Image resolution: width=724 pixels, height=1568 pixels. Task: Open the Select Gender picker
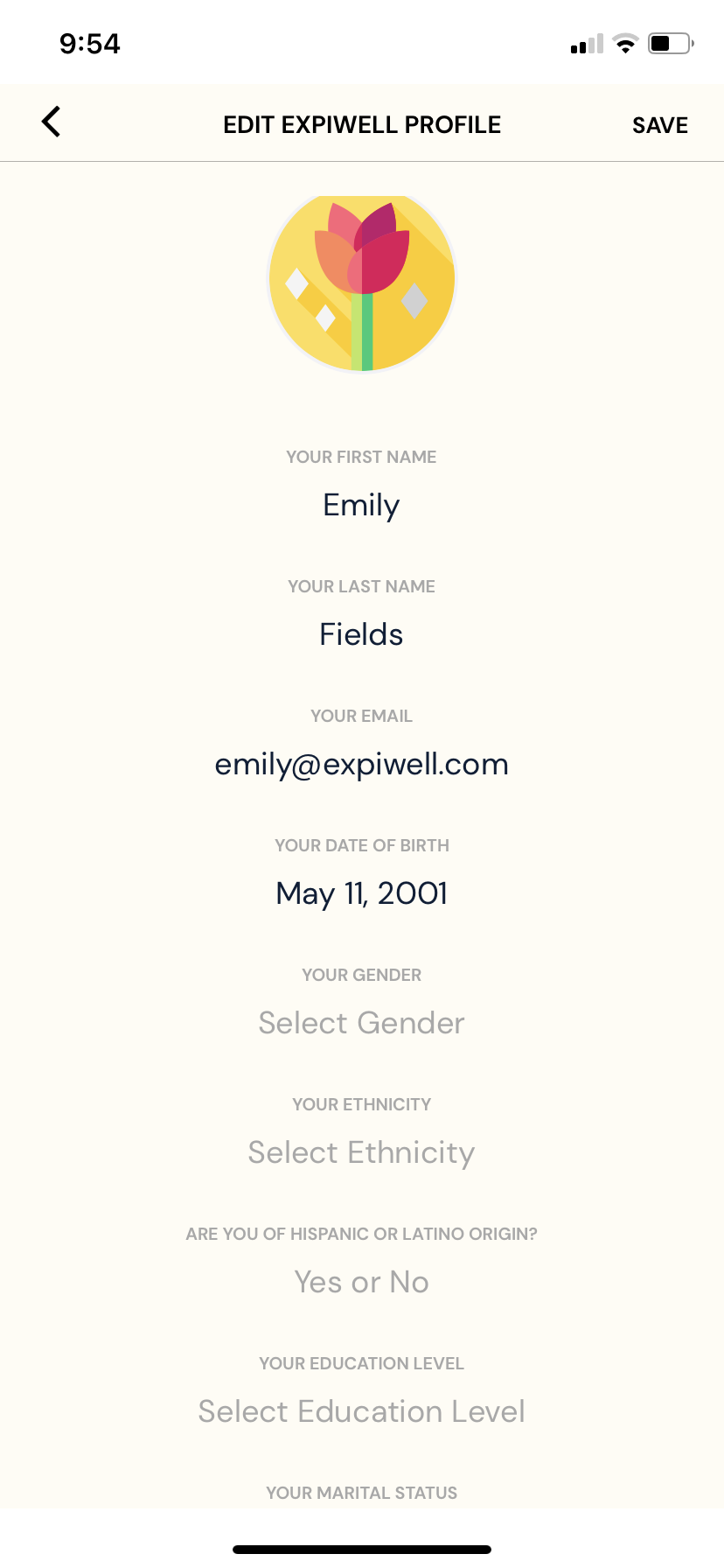click(x=361, y=1023)
